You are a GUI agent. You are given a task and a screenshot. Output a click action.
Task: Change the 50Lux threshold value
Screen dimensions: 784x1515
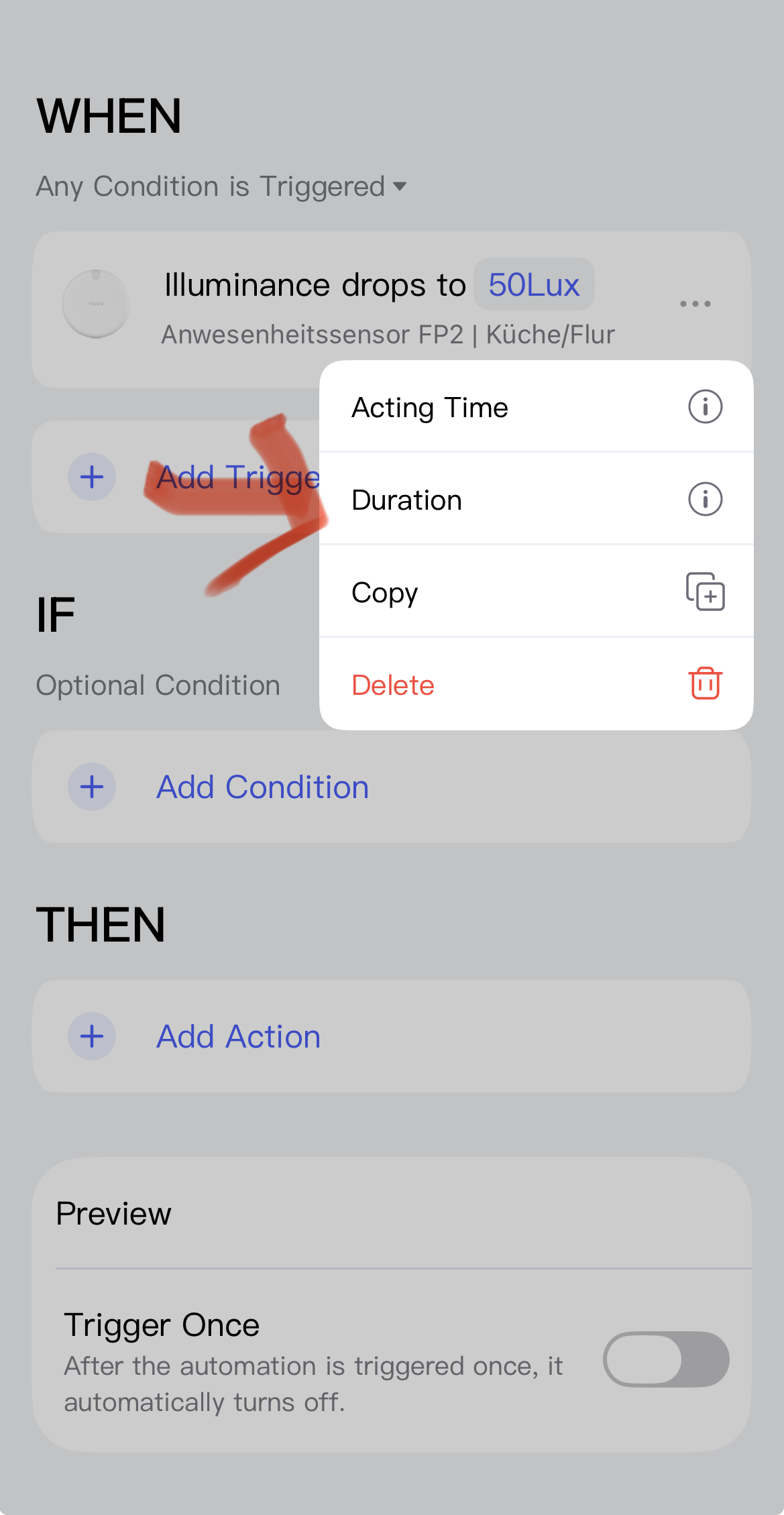533,284
